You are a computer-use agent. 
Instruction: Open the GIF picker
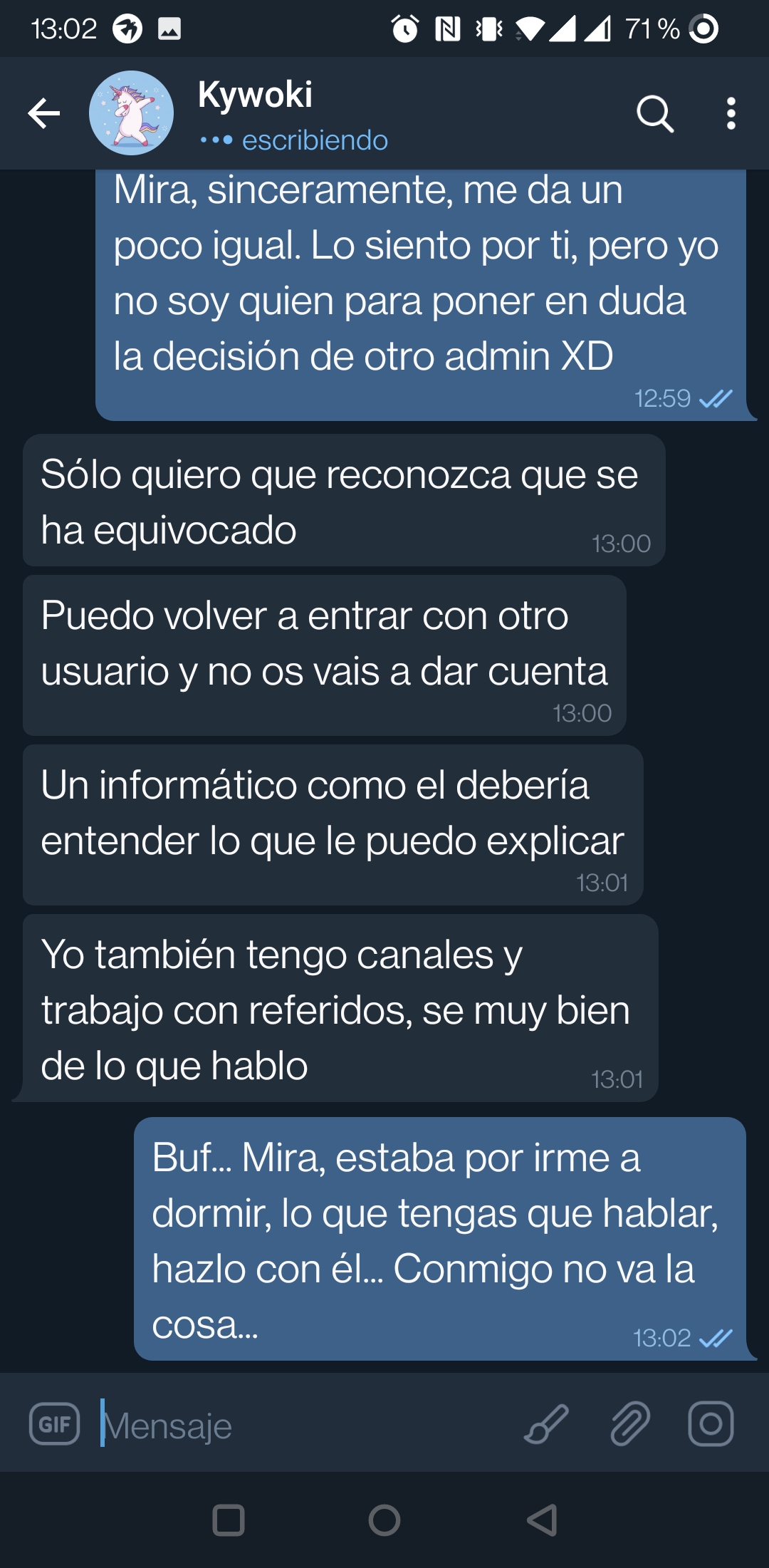[54, 1423]
